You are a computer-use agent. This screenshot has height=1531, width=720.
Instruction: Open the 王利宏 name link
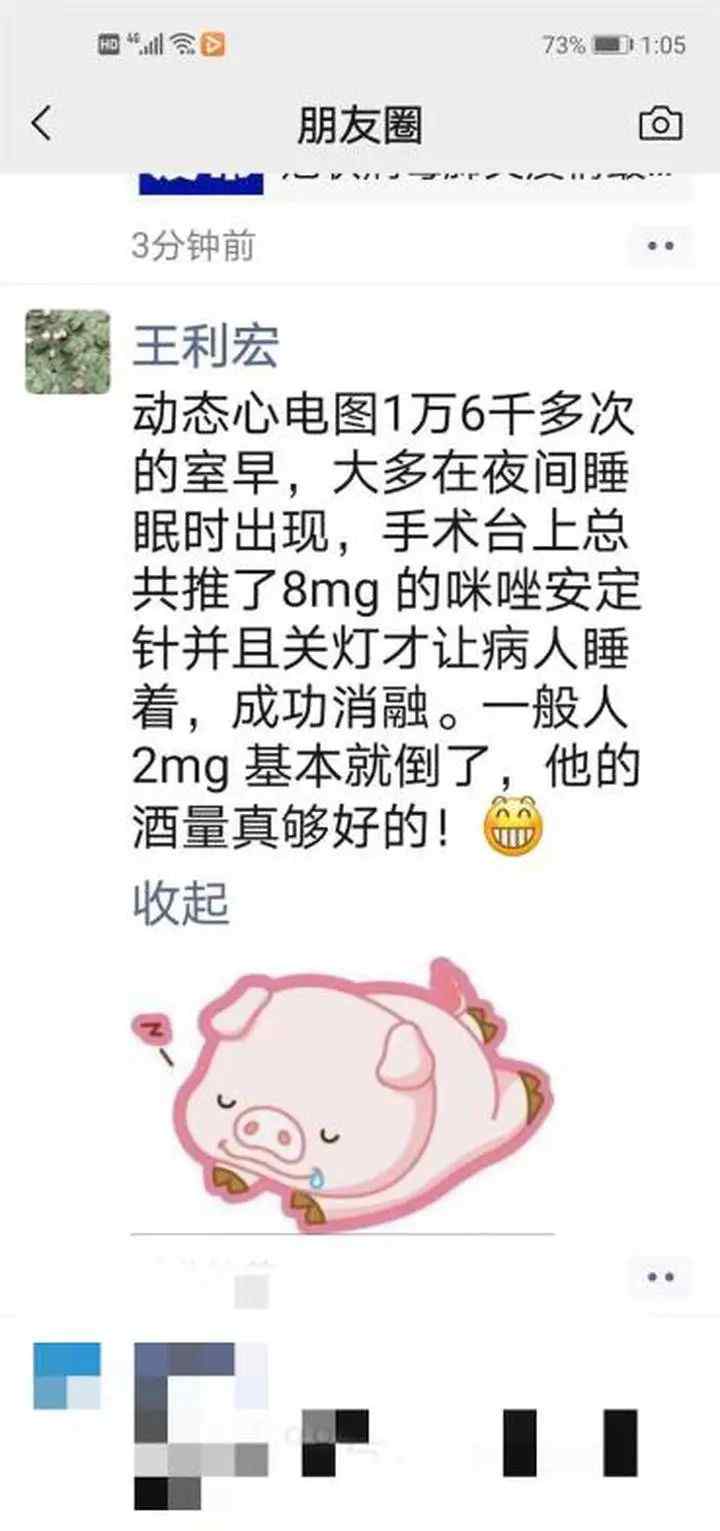pos(206,347)
